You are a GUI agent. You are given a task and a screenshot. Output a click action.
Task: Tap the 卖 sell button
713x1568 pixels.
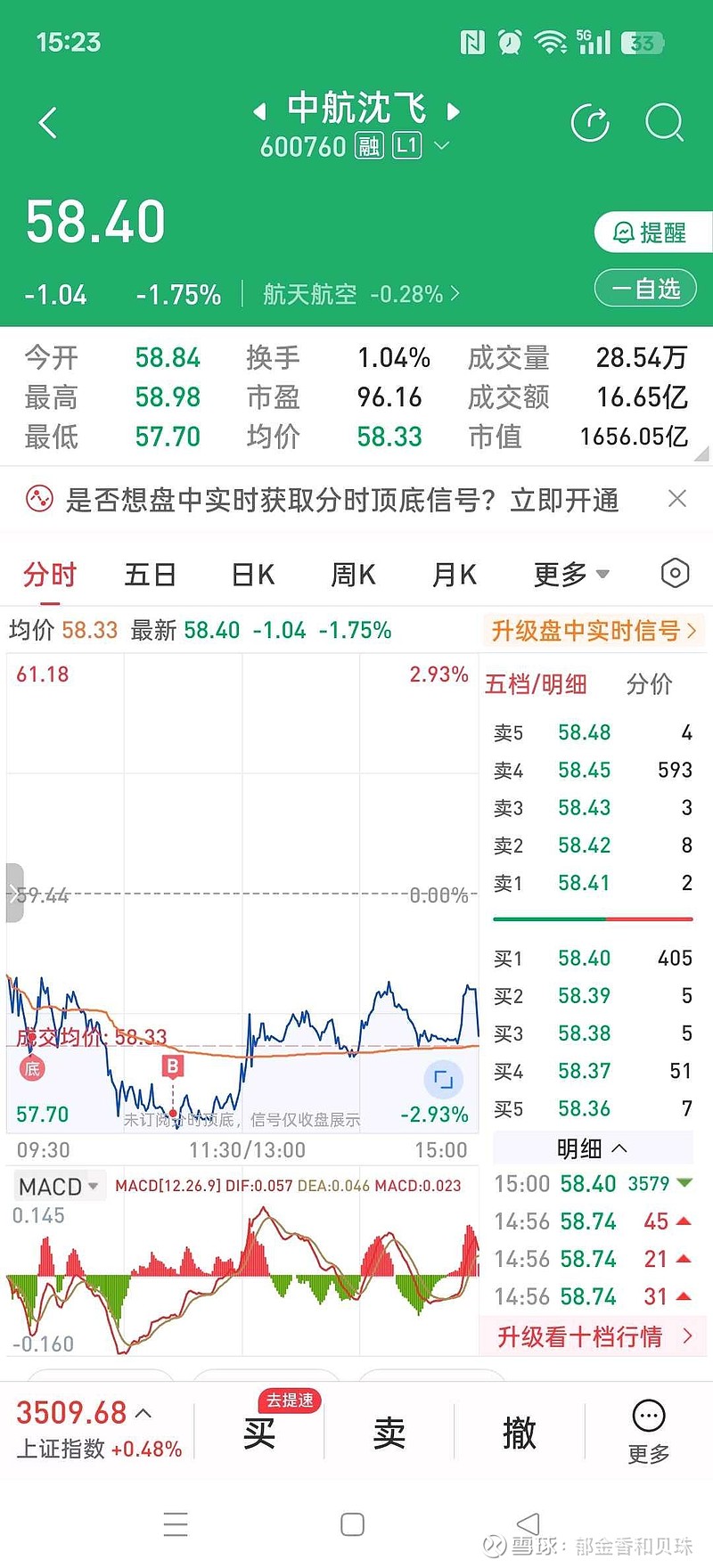coord(389,1433)
